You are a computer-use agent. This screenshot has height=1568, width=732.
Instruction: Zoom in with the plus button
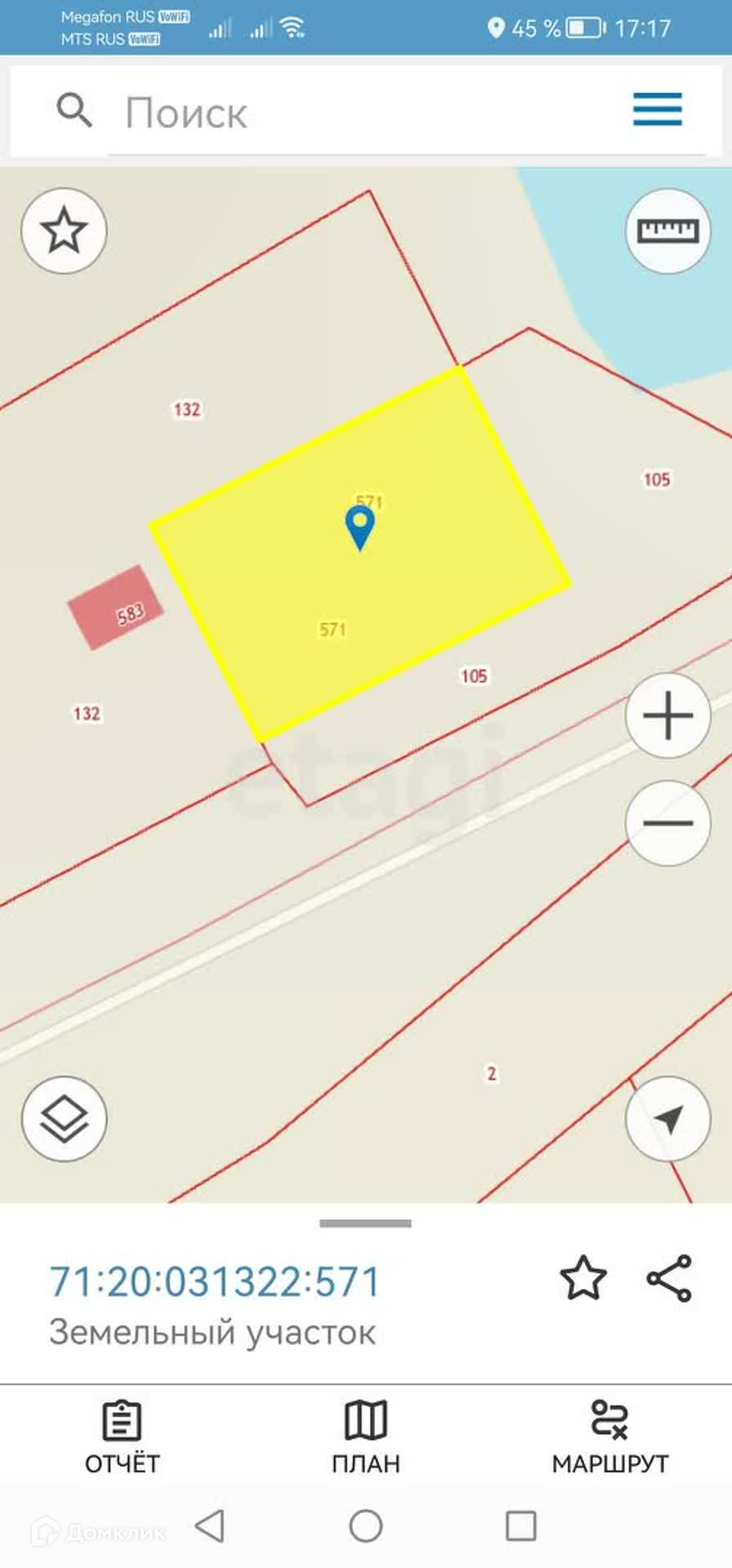click(x=667, y=716)
